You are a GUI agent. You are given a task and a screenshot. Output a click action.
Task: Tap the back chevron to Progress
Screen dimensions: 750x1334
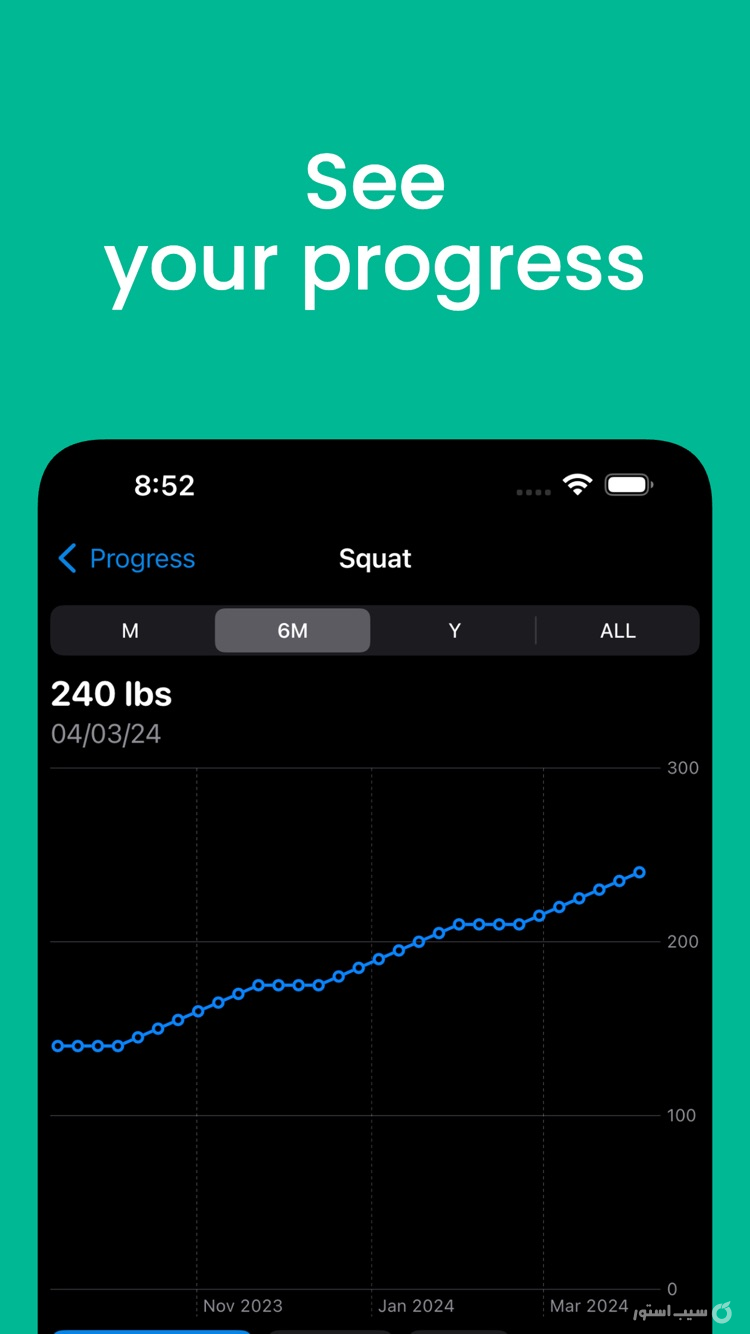pyautogui.click(x=66, y=559)
